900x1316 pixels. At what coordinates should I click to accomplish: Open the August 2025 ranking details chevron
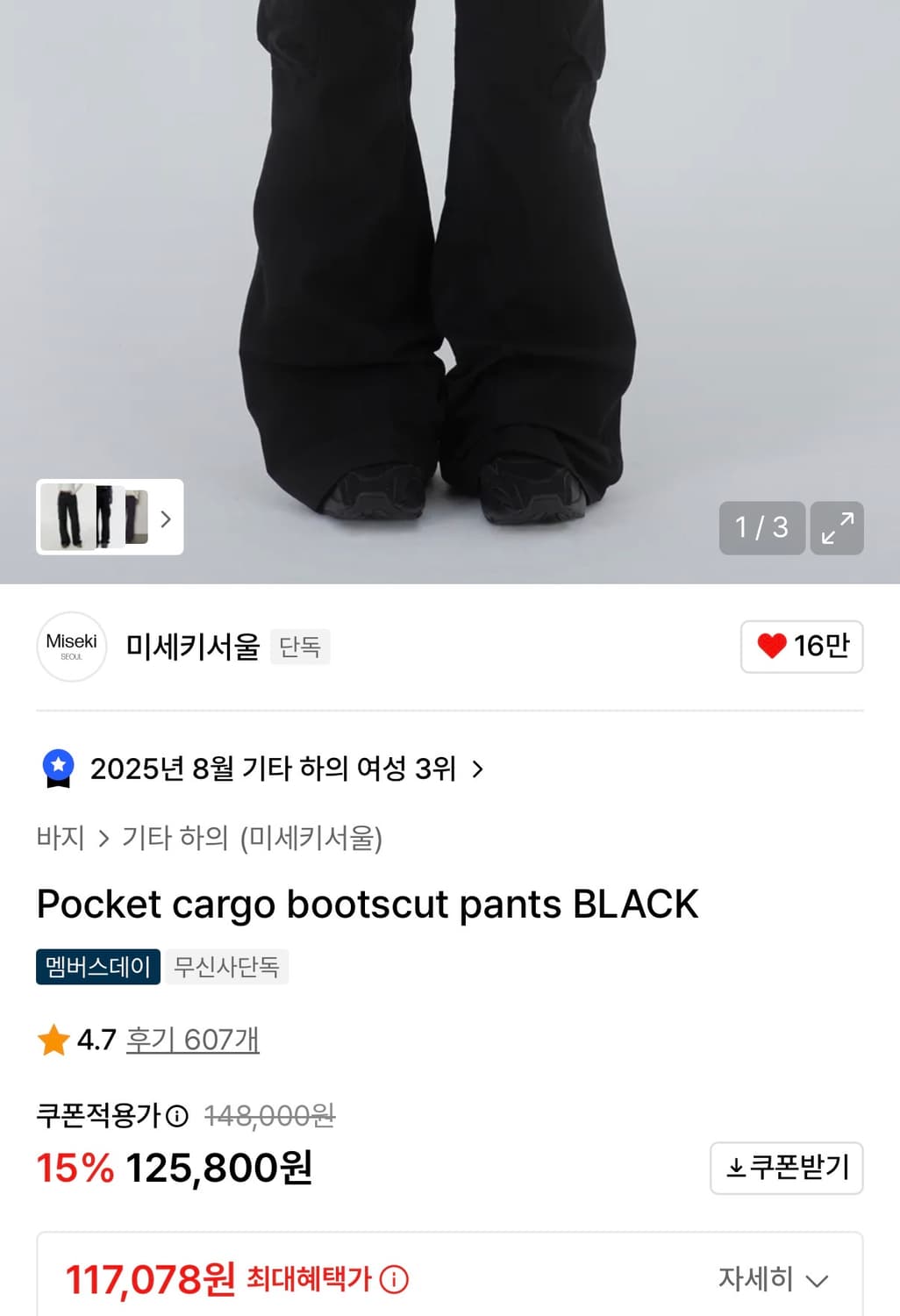(x=478, y=768)
